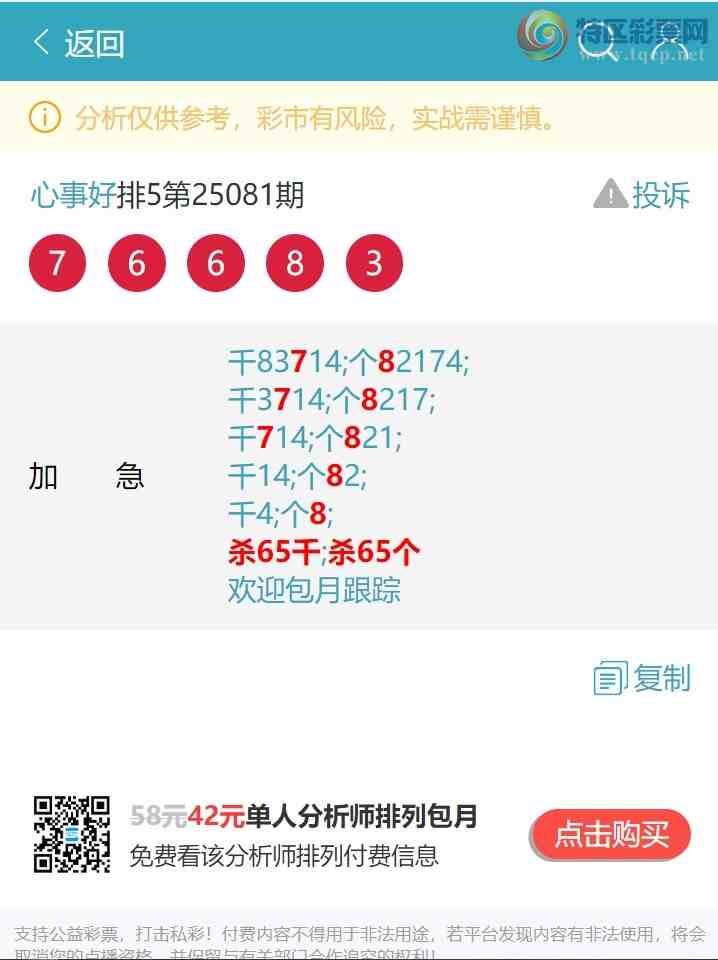Report this post via 投诉
This screenshot has width=718, height=960.
click(642, 194)
